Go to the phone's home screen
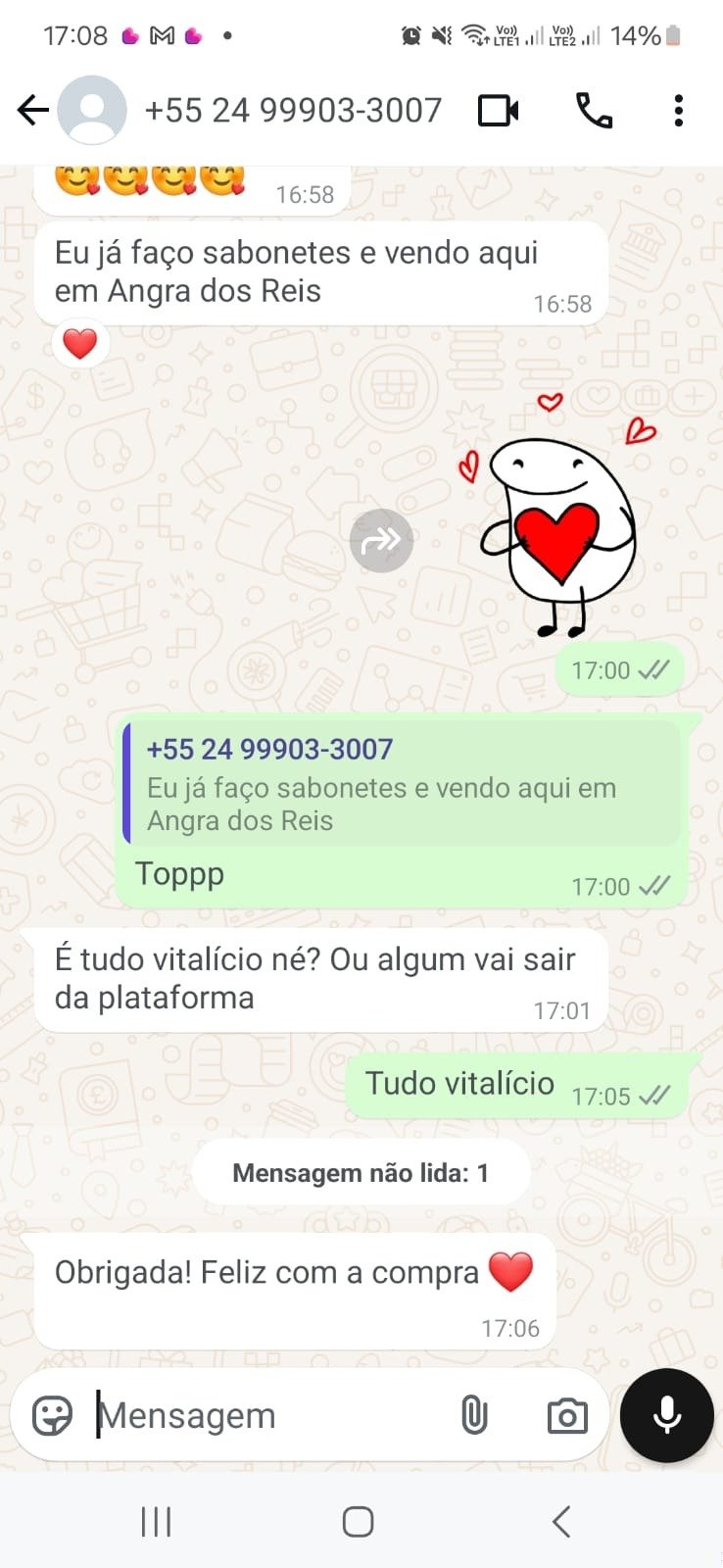 point(358,1522)
